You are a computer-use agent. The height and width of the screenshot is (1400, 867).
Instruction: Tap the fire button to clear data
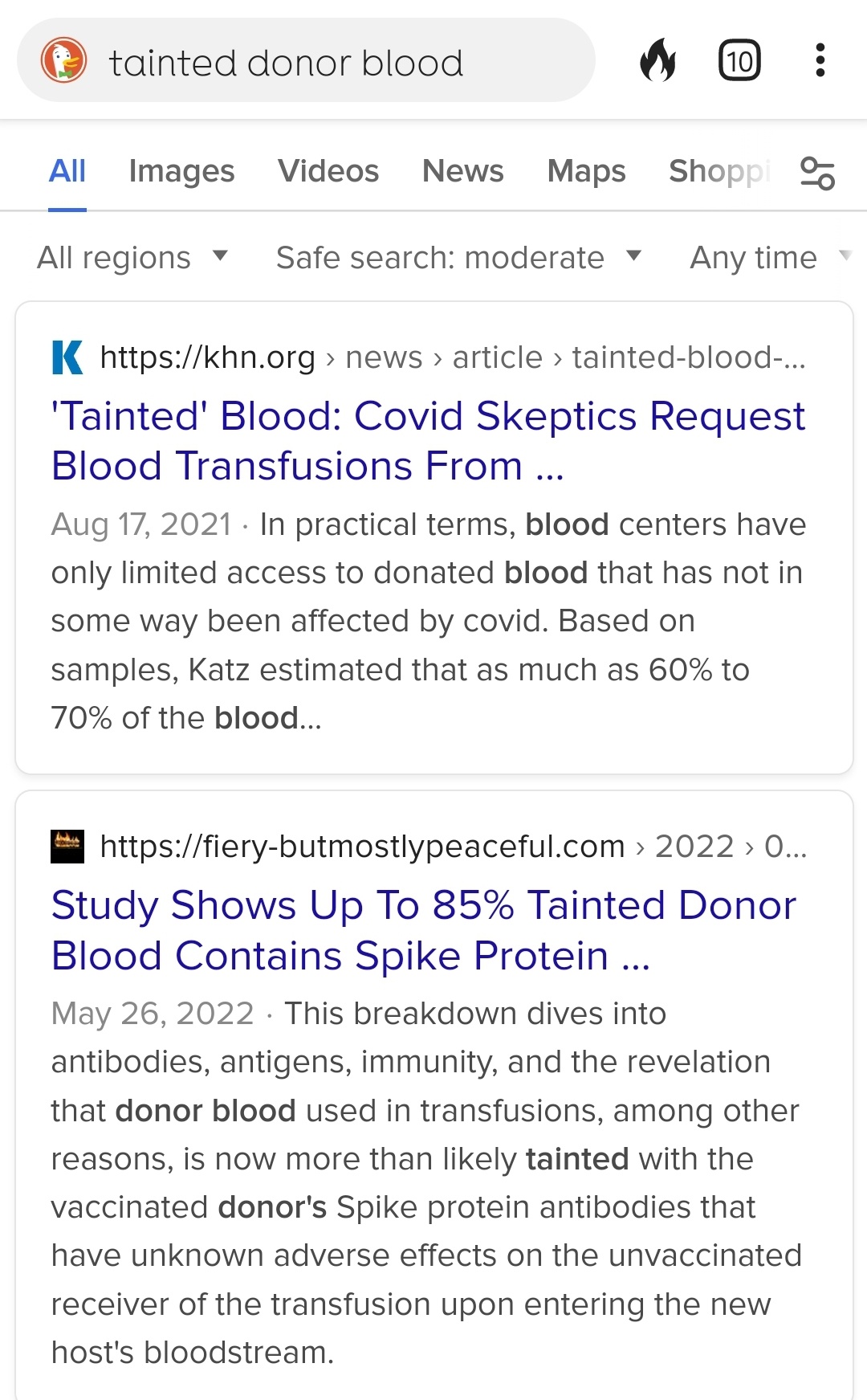657,60
